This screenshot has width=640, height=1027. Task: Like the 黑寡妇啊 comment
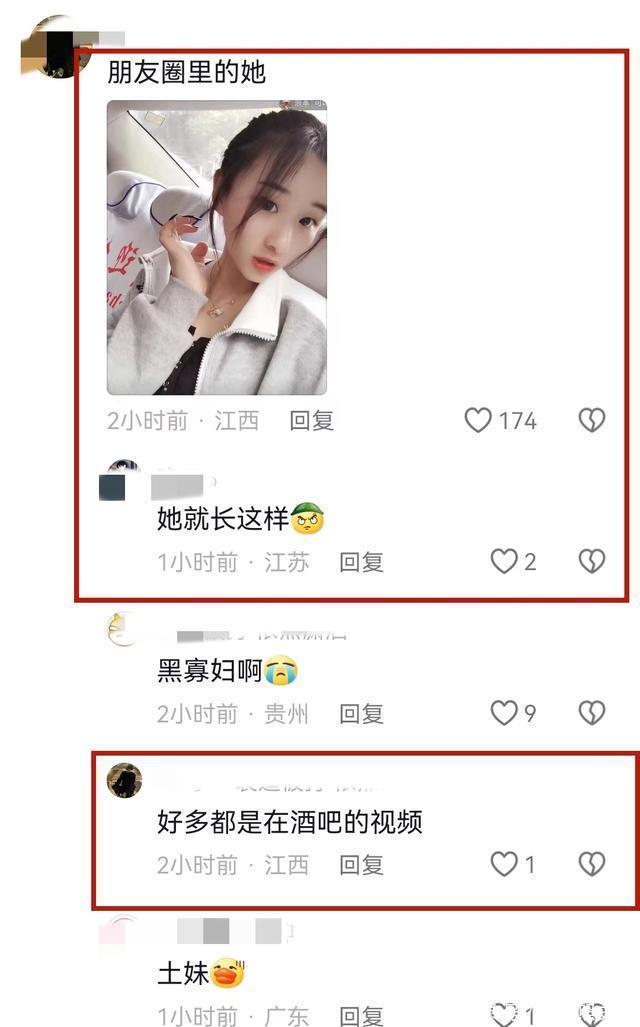pyautogui.click(x=504, y=713)
